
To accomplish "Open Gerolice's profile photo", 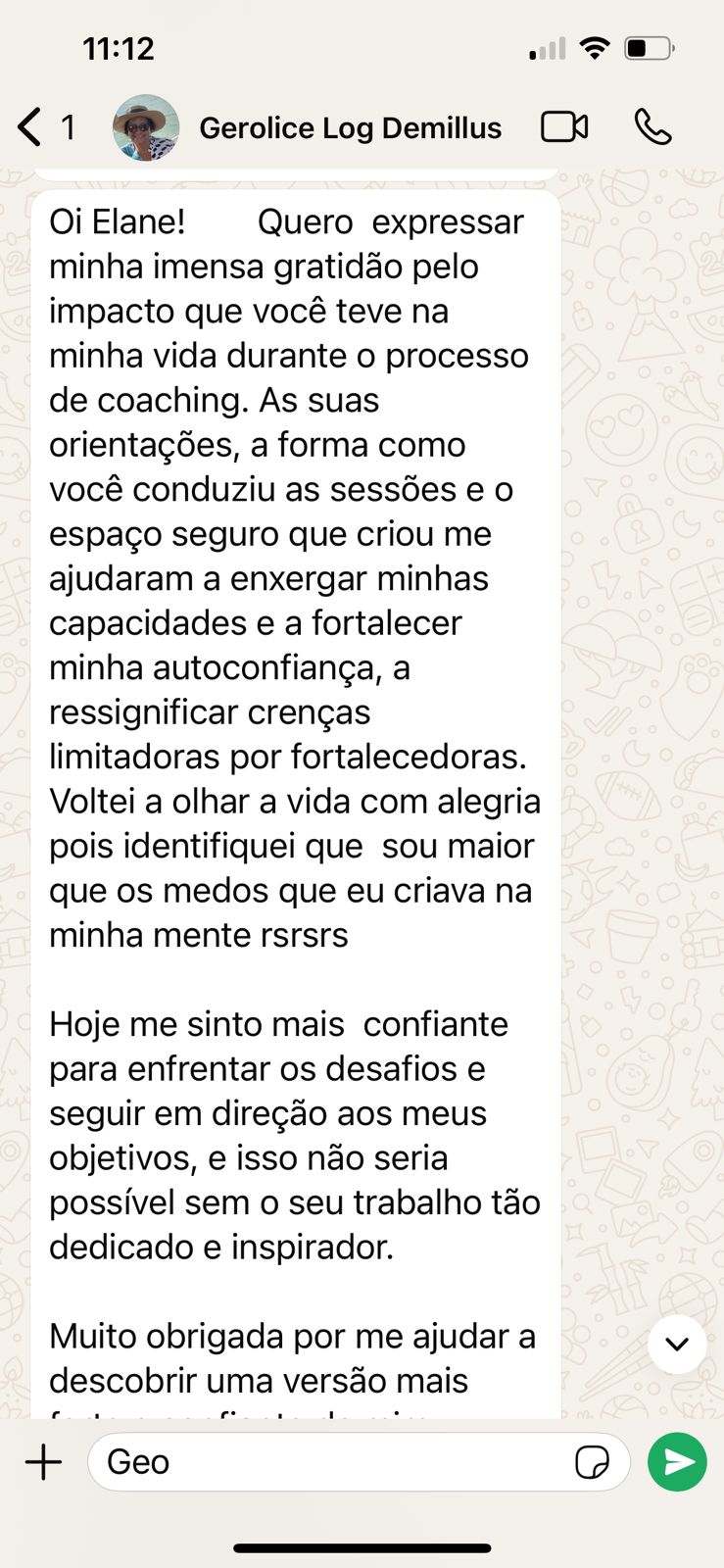I will point(146,127).
